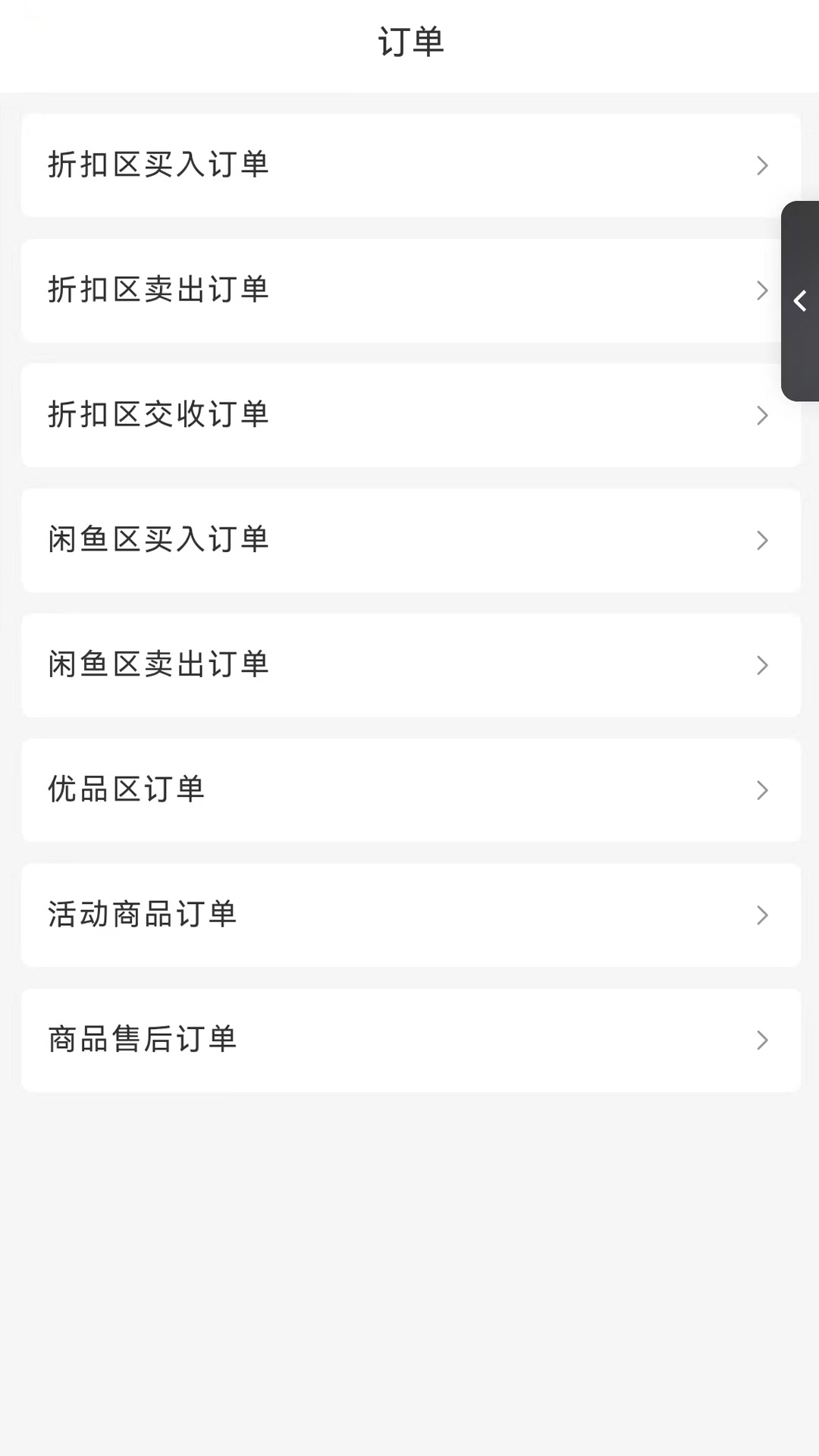Click the chevron beside 商品售后订单
This screenshot has width=819, height=1456.
pos(762,1040)
